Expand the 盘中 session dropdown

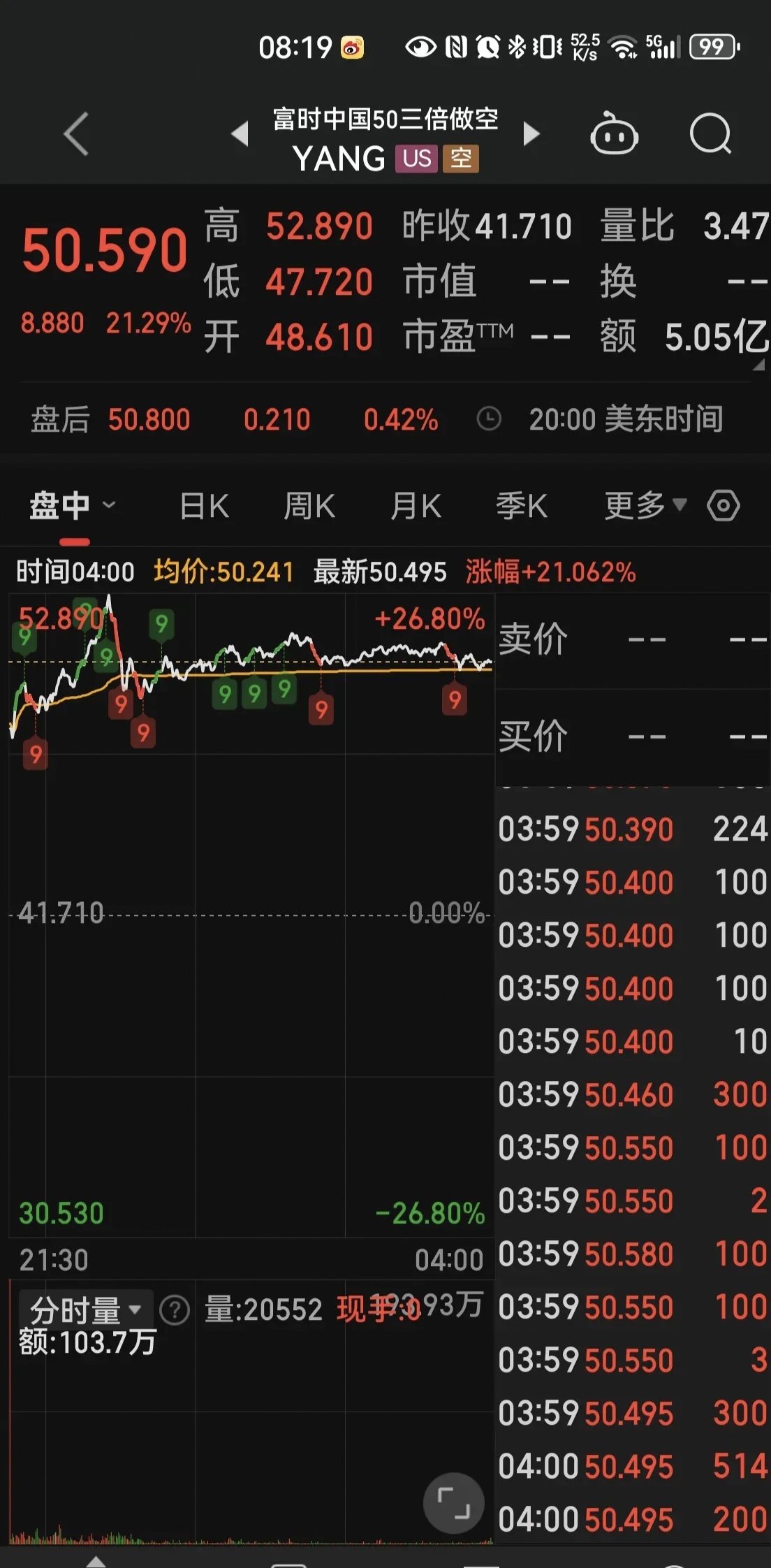coord(72,505)
